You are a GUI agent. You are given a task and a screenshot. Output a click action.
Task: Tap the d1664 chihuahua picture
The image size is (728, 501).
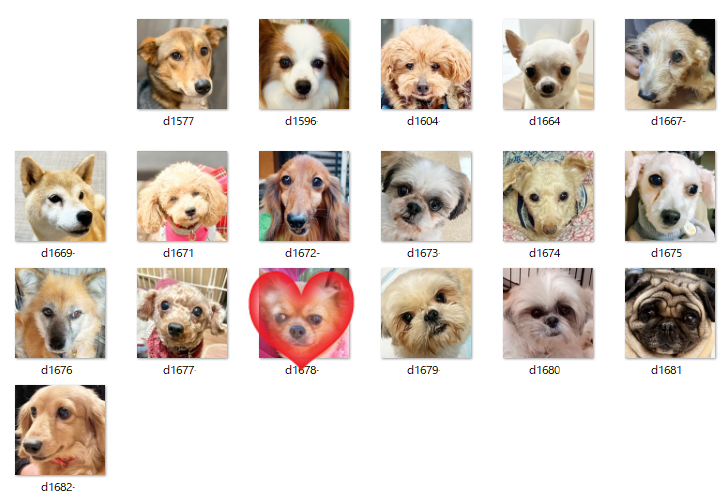[548, 64]
